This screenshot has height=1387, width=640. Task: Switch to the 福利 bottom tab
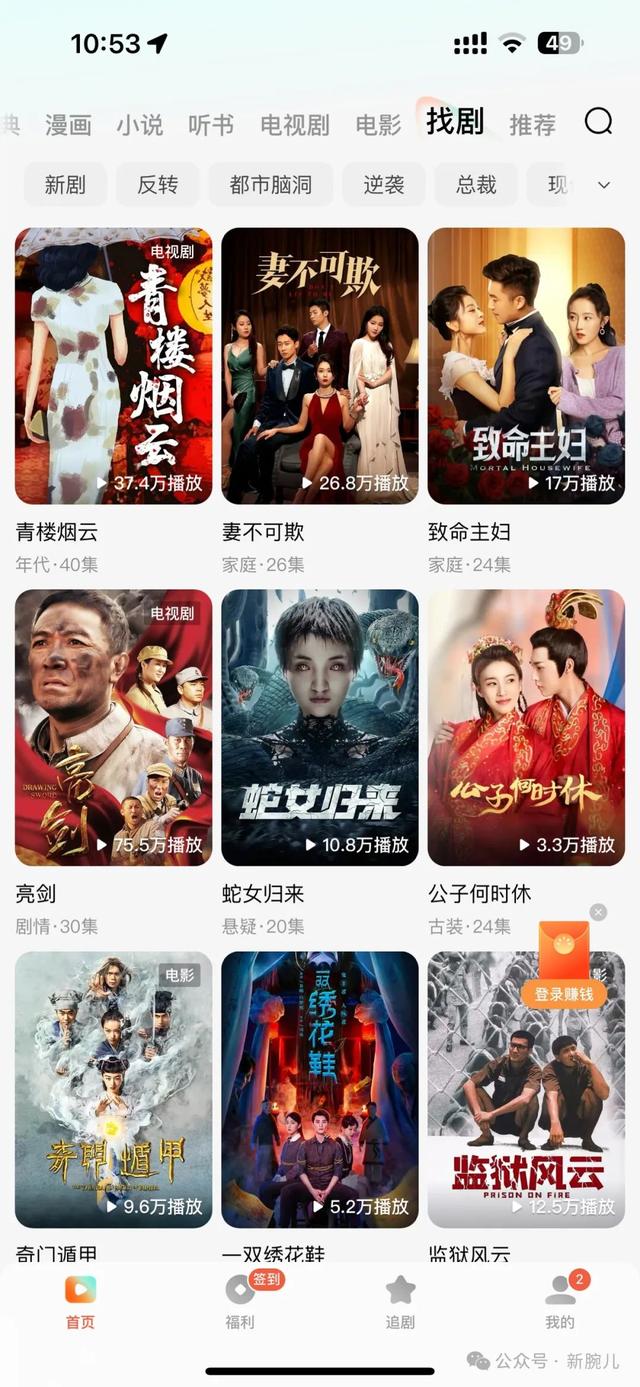(x=240, y=1301)
